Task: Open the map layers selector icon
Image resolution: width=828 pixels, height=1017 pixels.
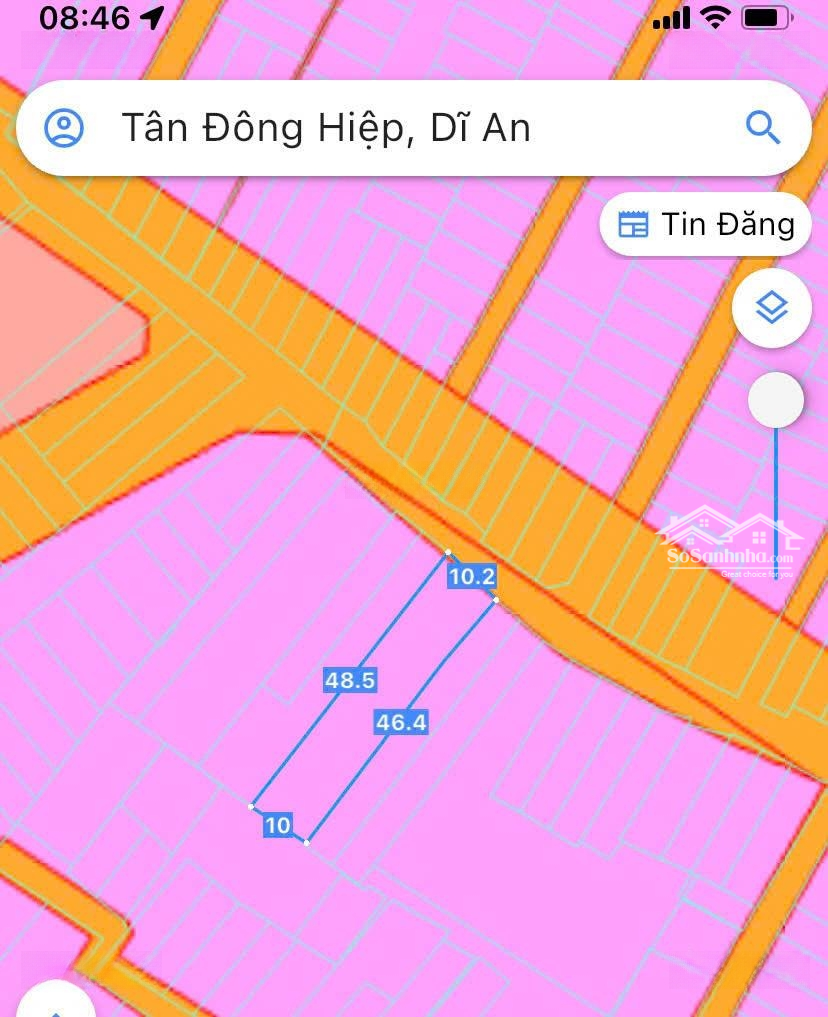Action: [771, 308]
